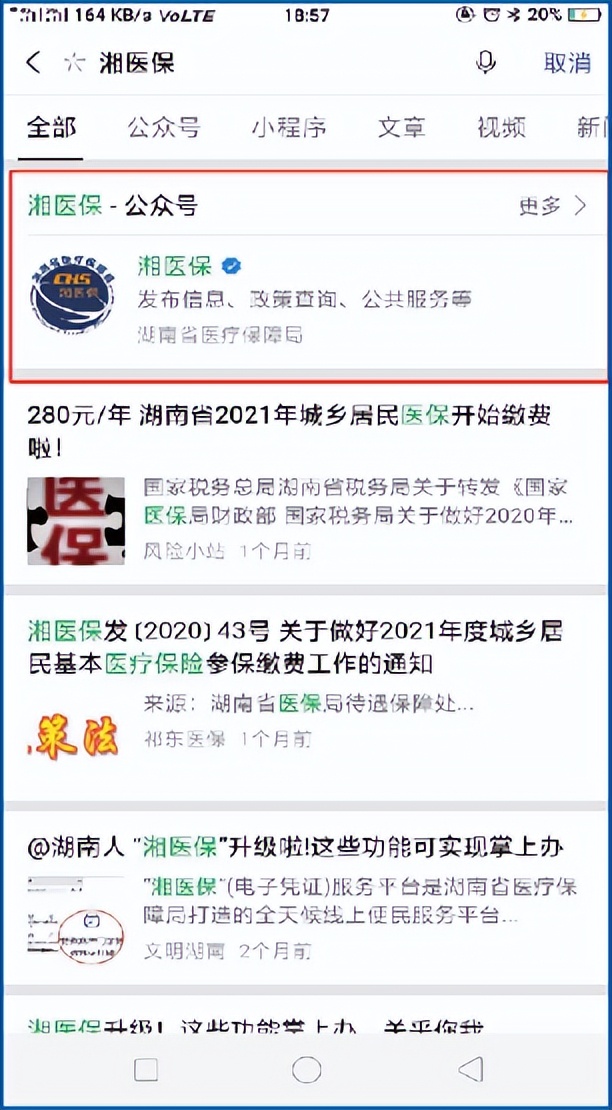Go back using the top-left arrow
The height and width of the screenshot is (1110, 612).
point(33,63)
